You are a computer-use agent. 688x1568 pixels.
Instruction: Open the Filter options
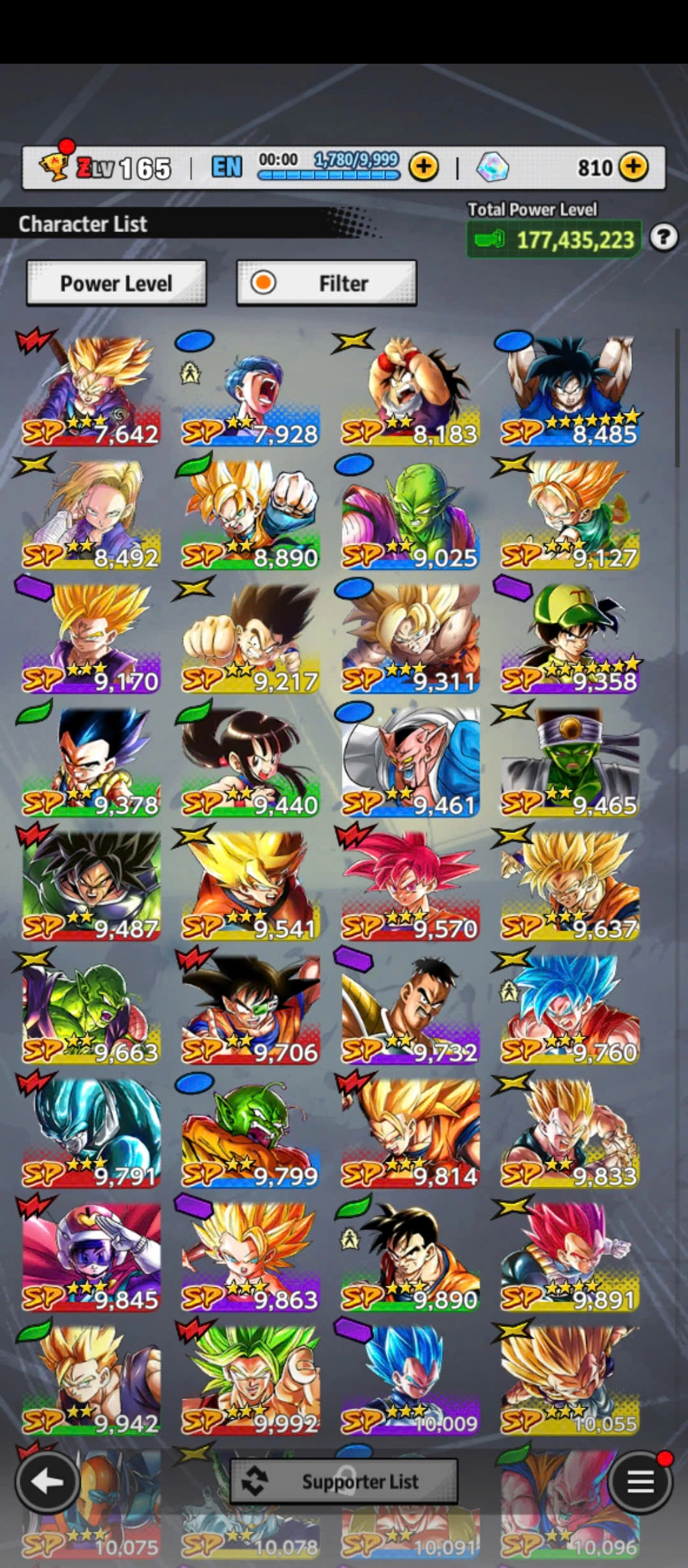pyautogui.click(x=326, y=283)
